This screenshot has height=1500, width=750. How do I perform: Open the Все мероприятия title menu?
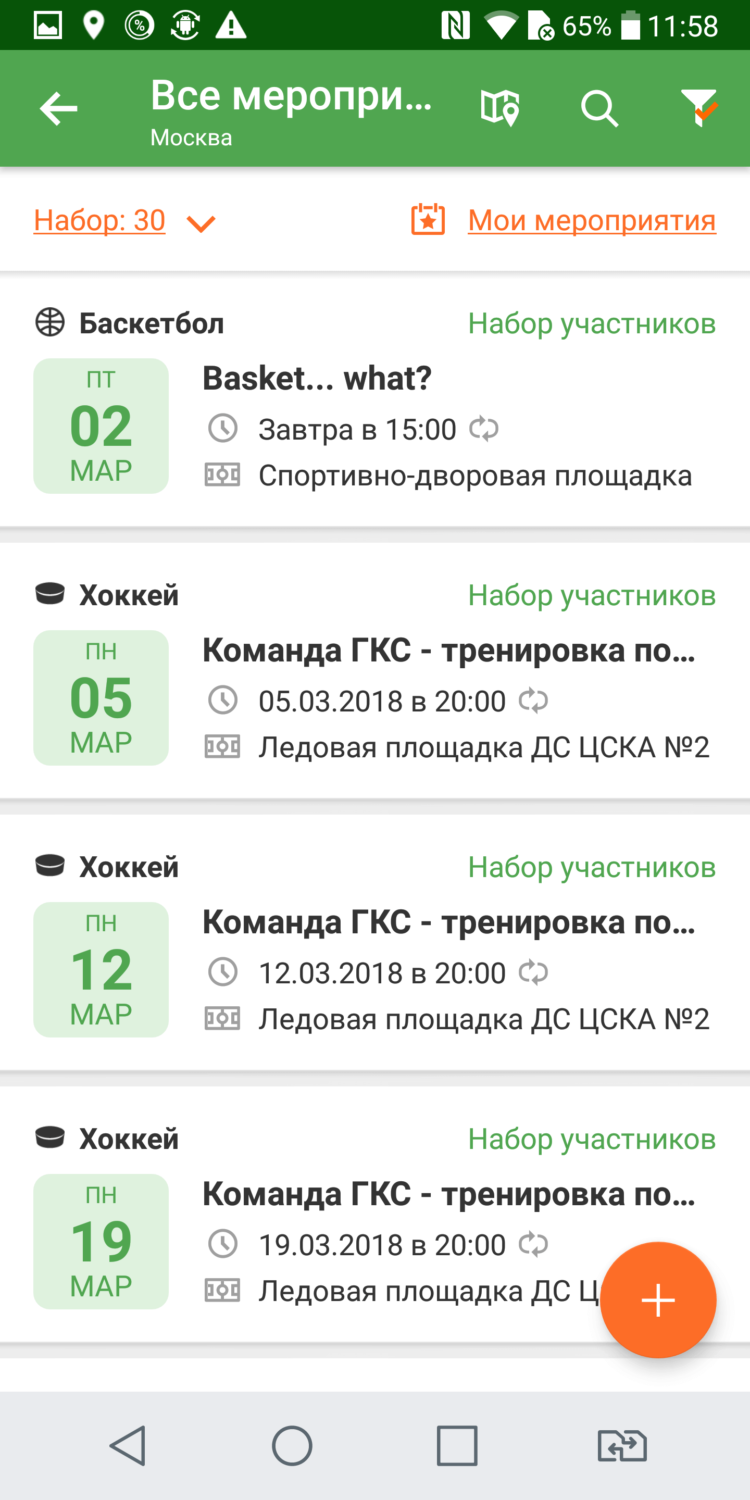(x=290, y=95)
